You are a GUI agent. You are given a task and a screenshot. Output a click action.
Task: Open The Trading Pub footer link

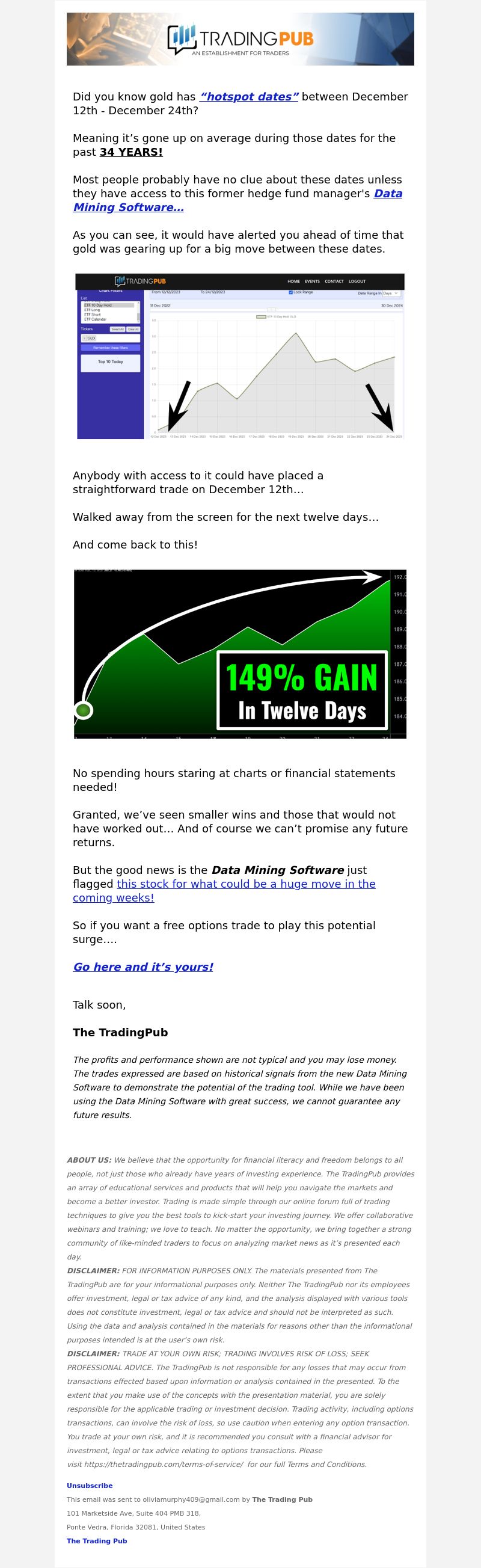[97, 1540]
